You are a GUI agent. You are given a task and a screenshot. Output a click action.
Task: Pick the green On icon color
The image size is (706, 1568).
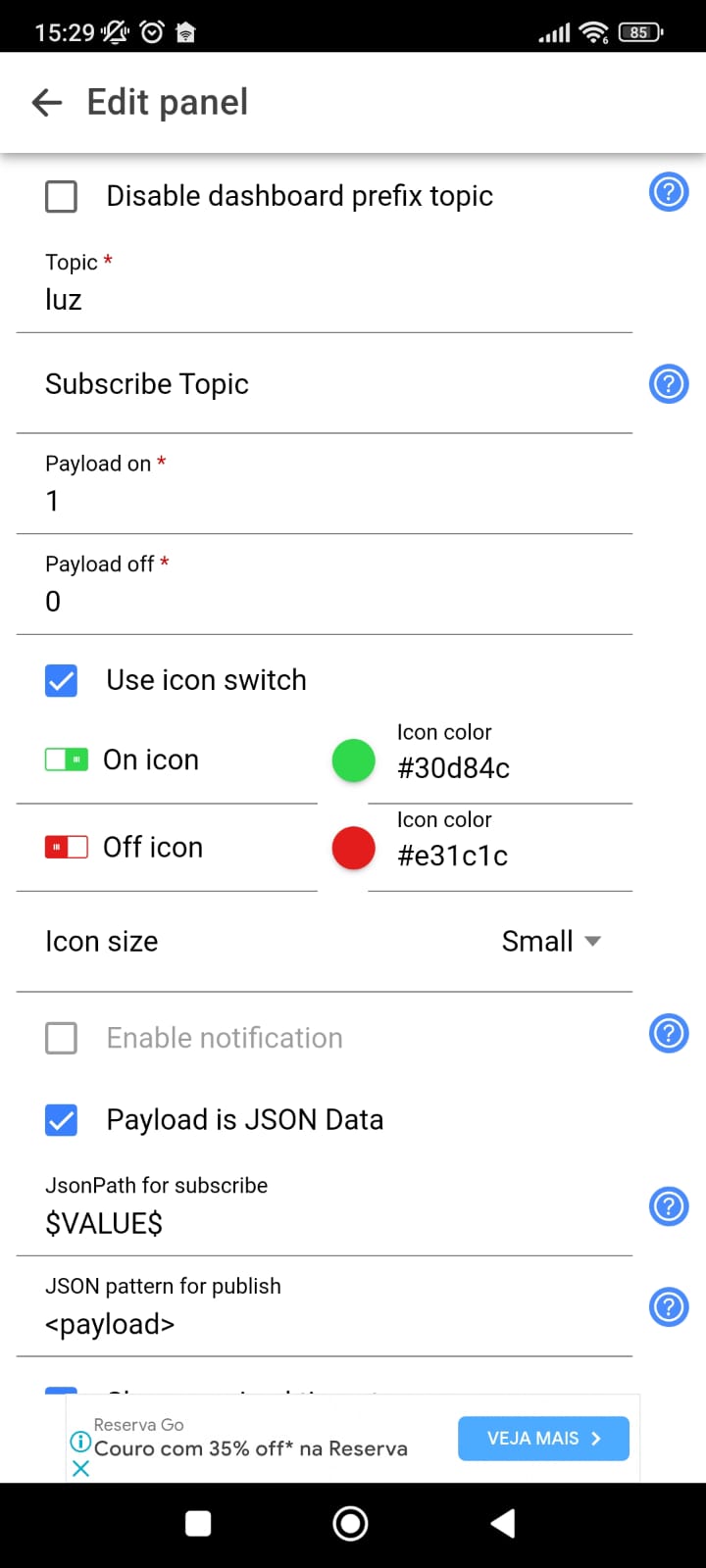pos(354,760)
